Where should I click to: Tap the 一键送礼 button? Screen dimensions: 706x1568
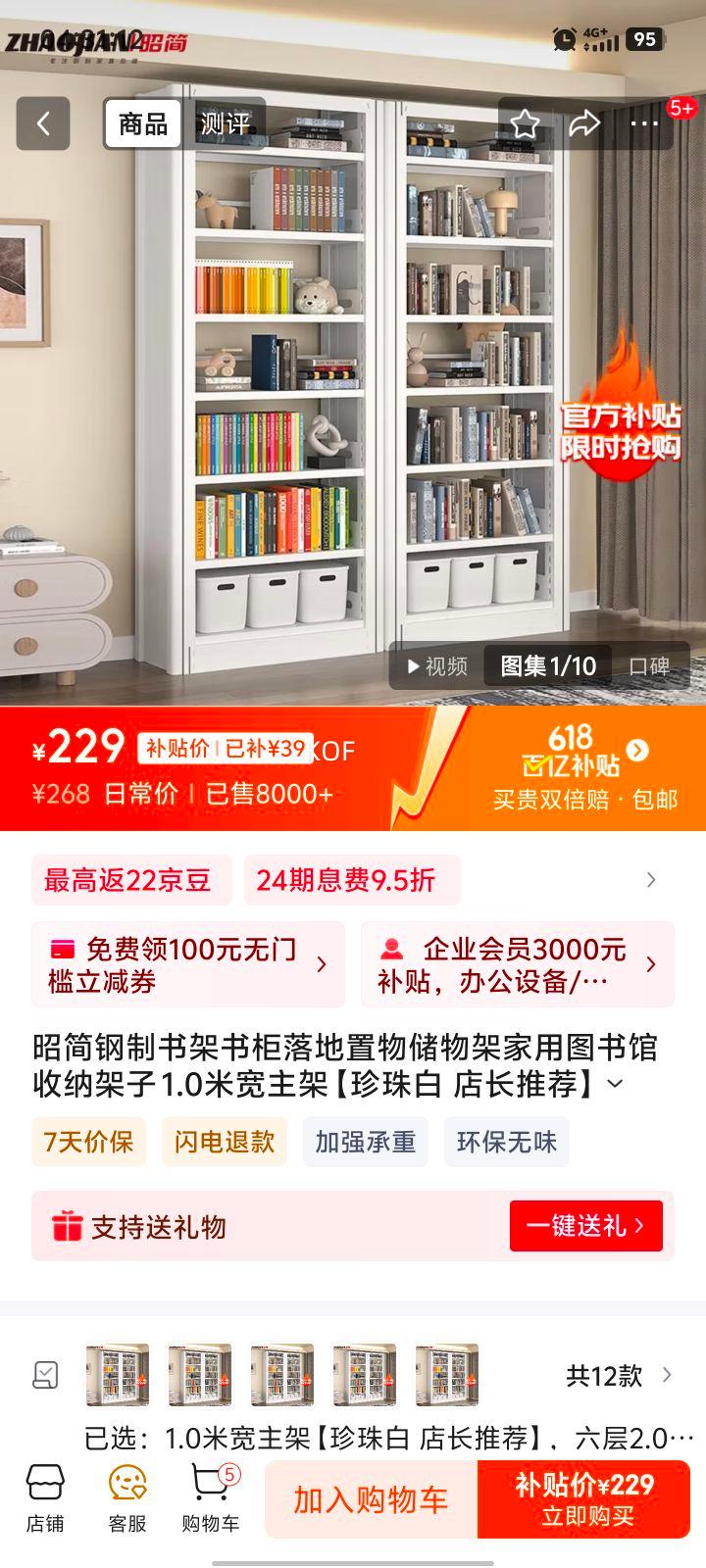[x=585, y=1226]
